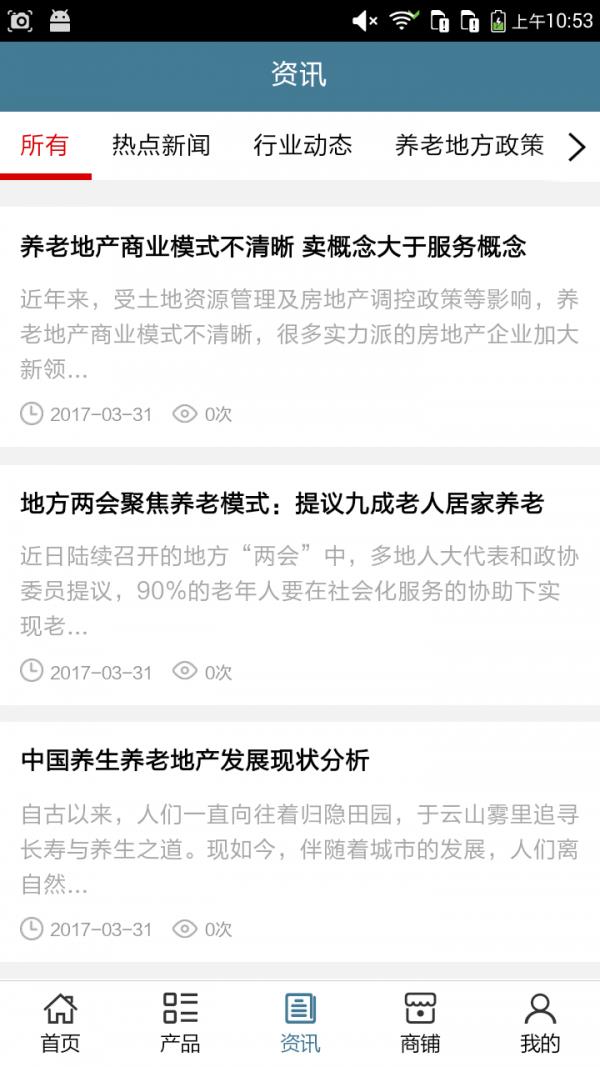This screenshot has width=600, height=1067.
Task: Open article 养老地产商业模式不清晰
Action: pos(300,327)
